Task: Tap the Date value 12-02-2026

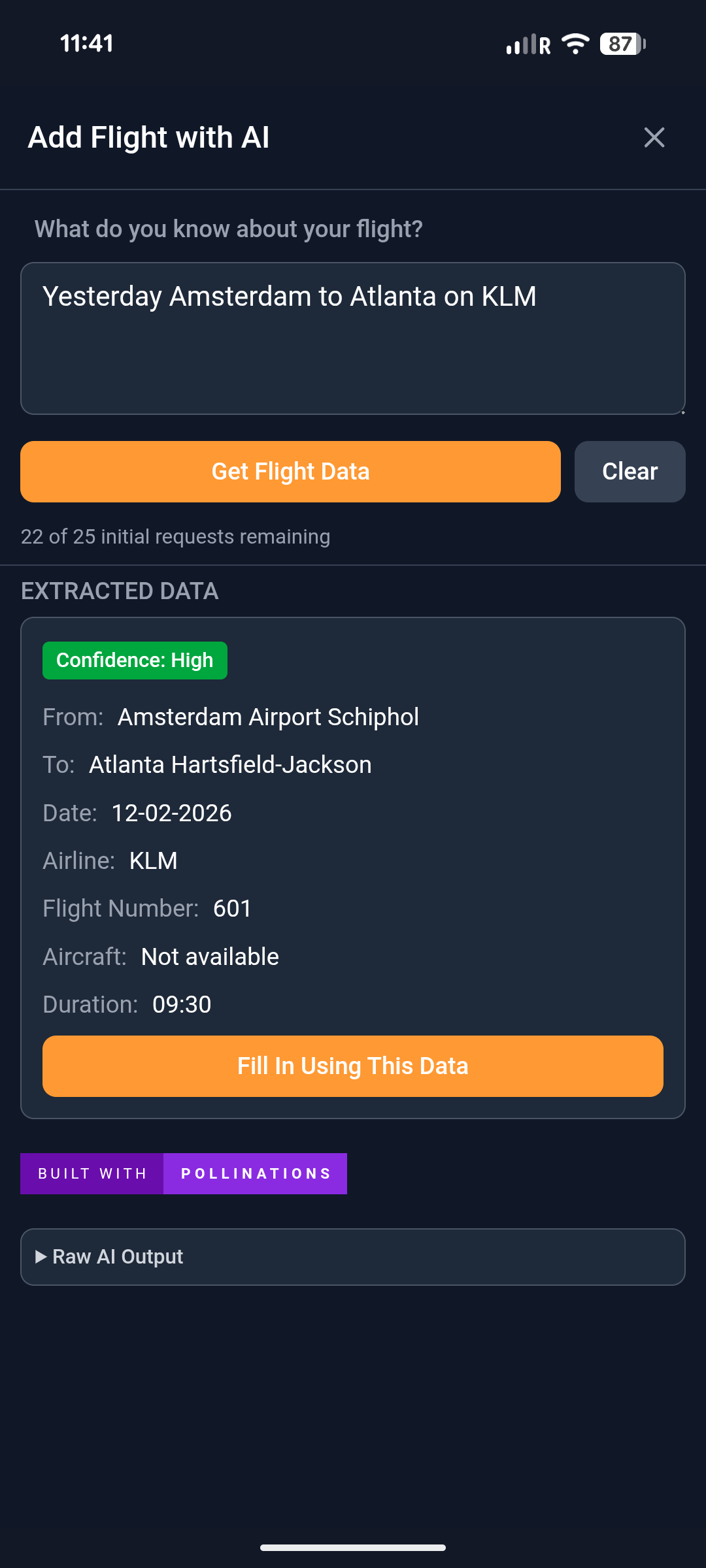Action: coord(171,812)
